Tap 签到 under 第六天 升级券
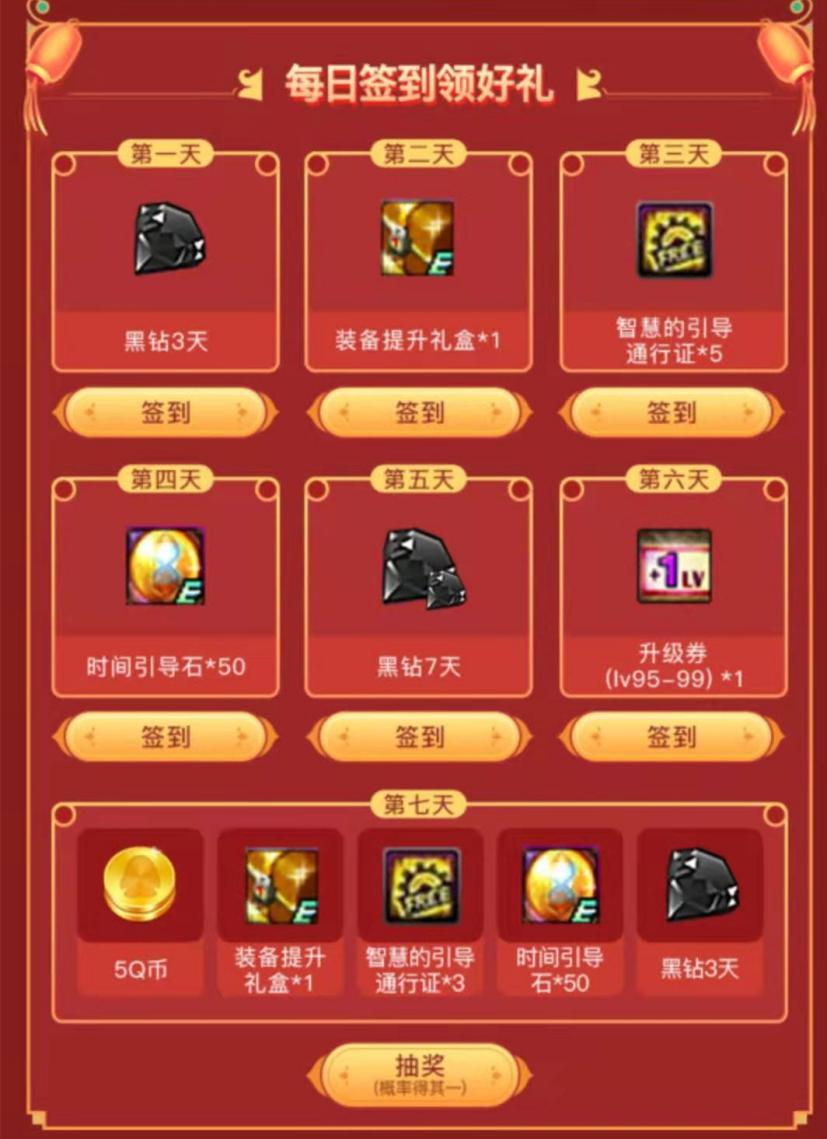 (671, 738)
